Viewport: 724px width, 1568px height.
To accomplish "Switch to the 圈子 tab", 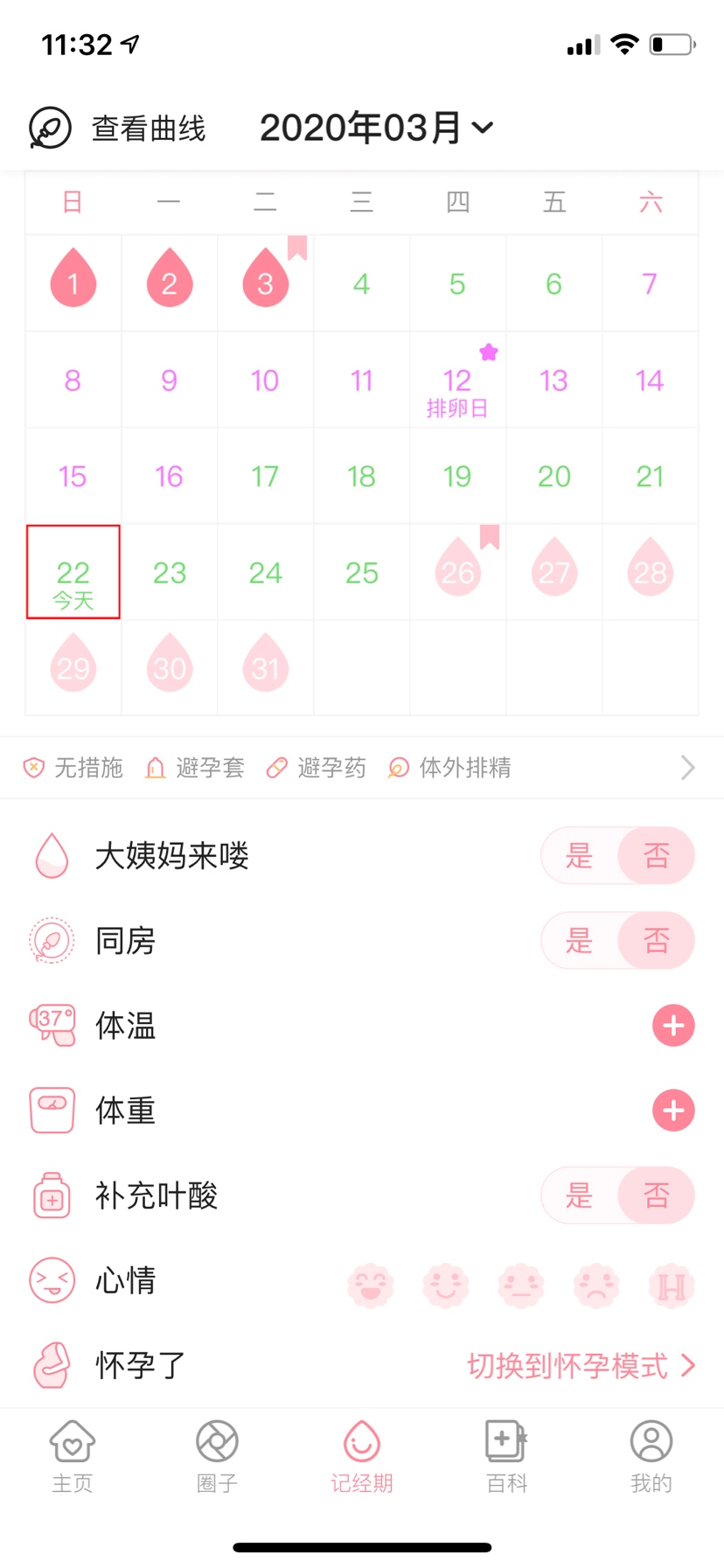I will click(x=217, y=1457).
